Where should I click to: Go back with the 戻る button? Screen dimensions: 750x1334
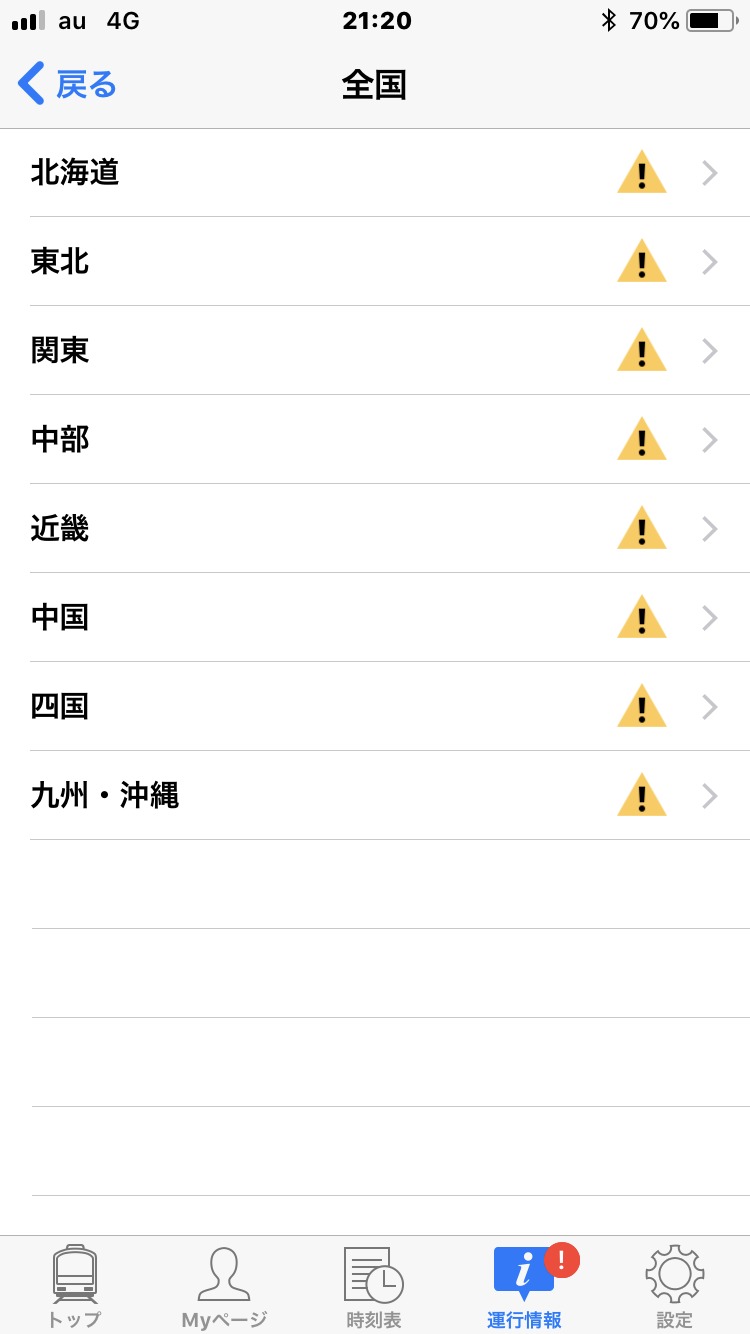point(68,85)
